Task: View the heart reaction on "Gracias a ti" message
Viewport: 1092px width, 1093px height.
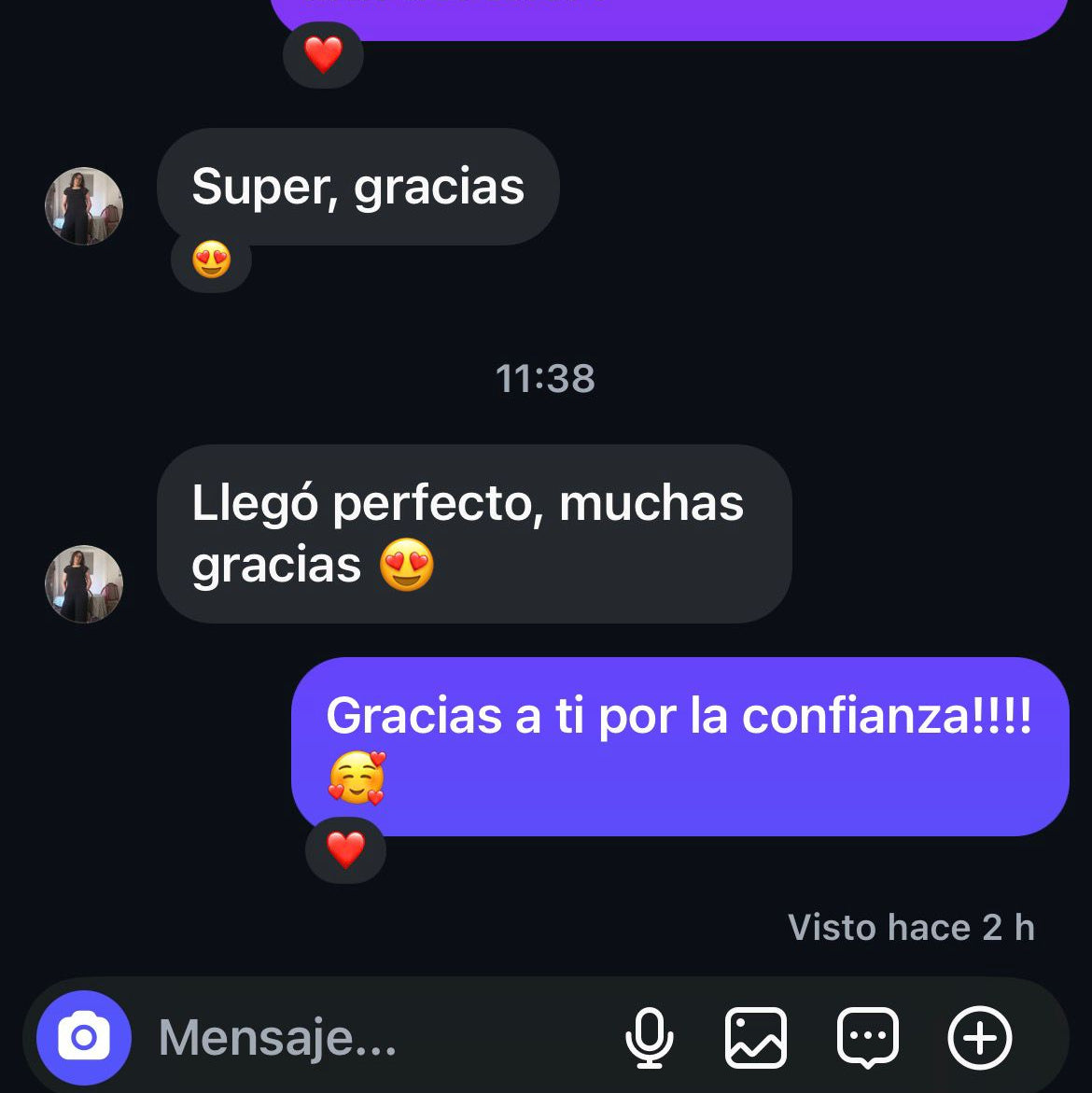Action: pos(345,849)
